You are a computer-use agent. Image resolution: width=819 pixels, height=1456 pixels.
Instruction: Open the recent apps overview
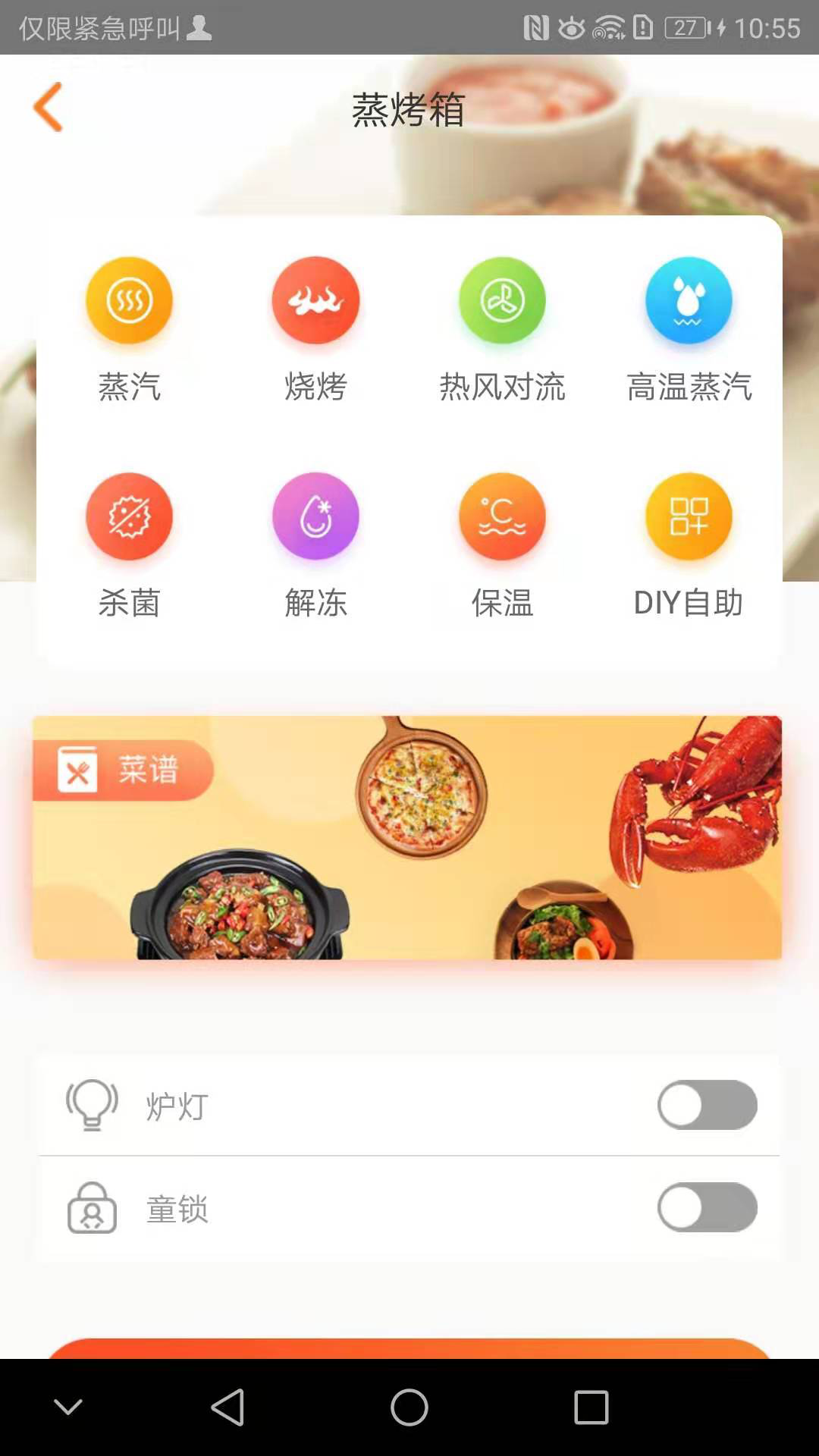coord(591,1408)
